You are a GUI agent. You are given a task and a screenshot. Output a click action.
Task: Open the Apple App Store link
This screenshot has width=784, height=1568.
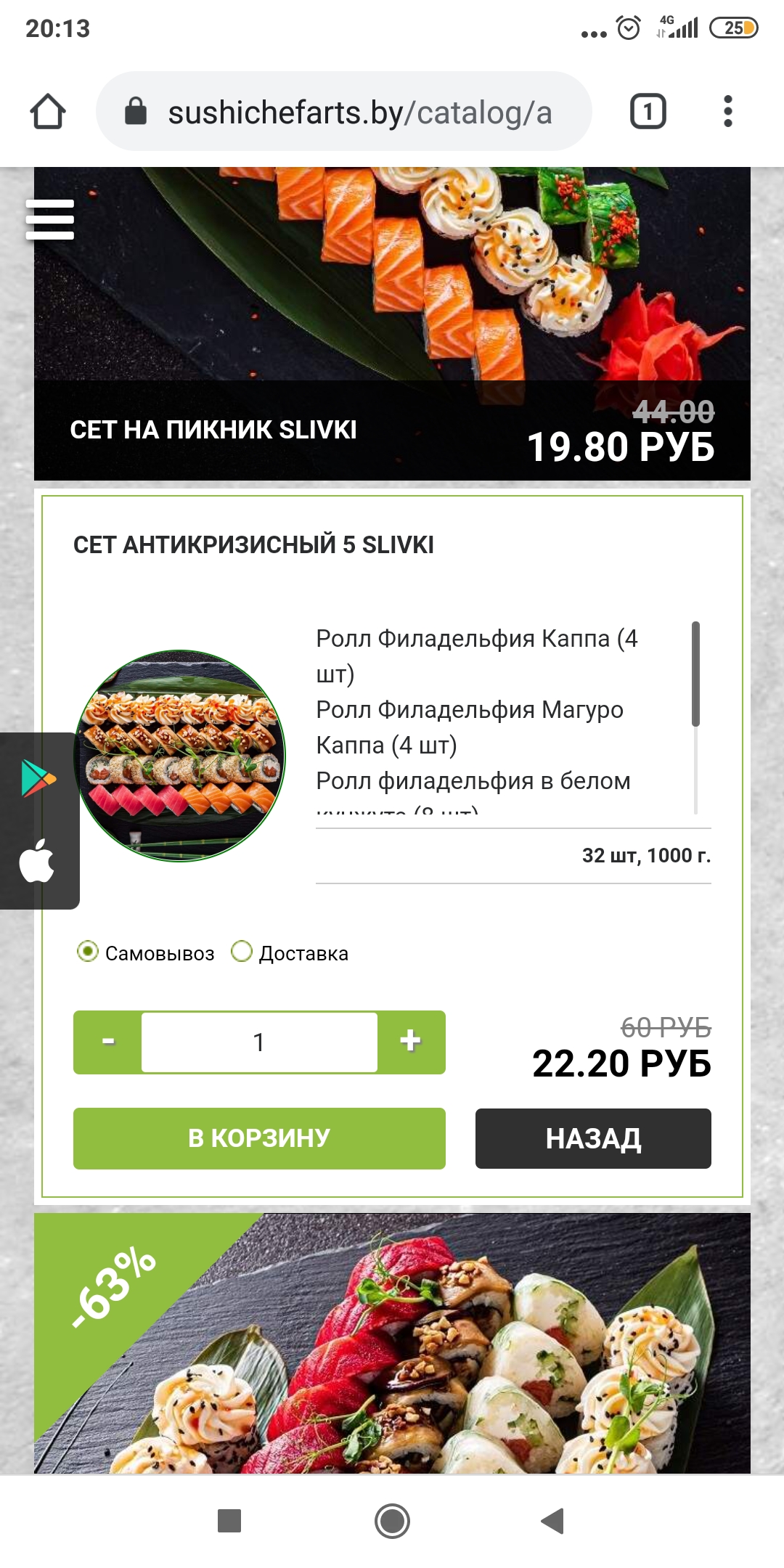[x=37, y=861]
